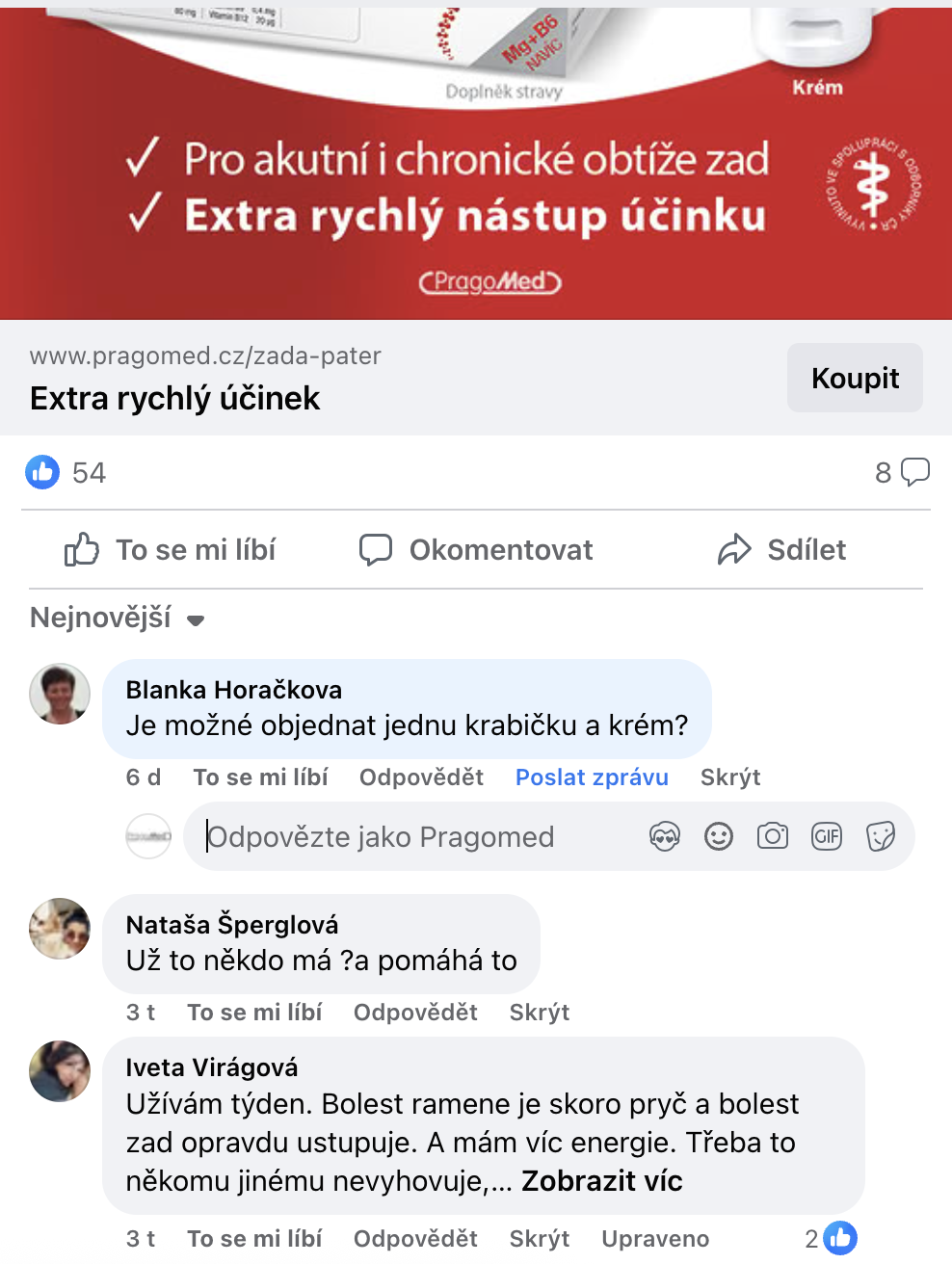Like Blanka Horačkova's comment
This screenshot has width=952, height=1264.
tap(260, 777)
